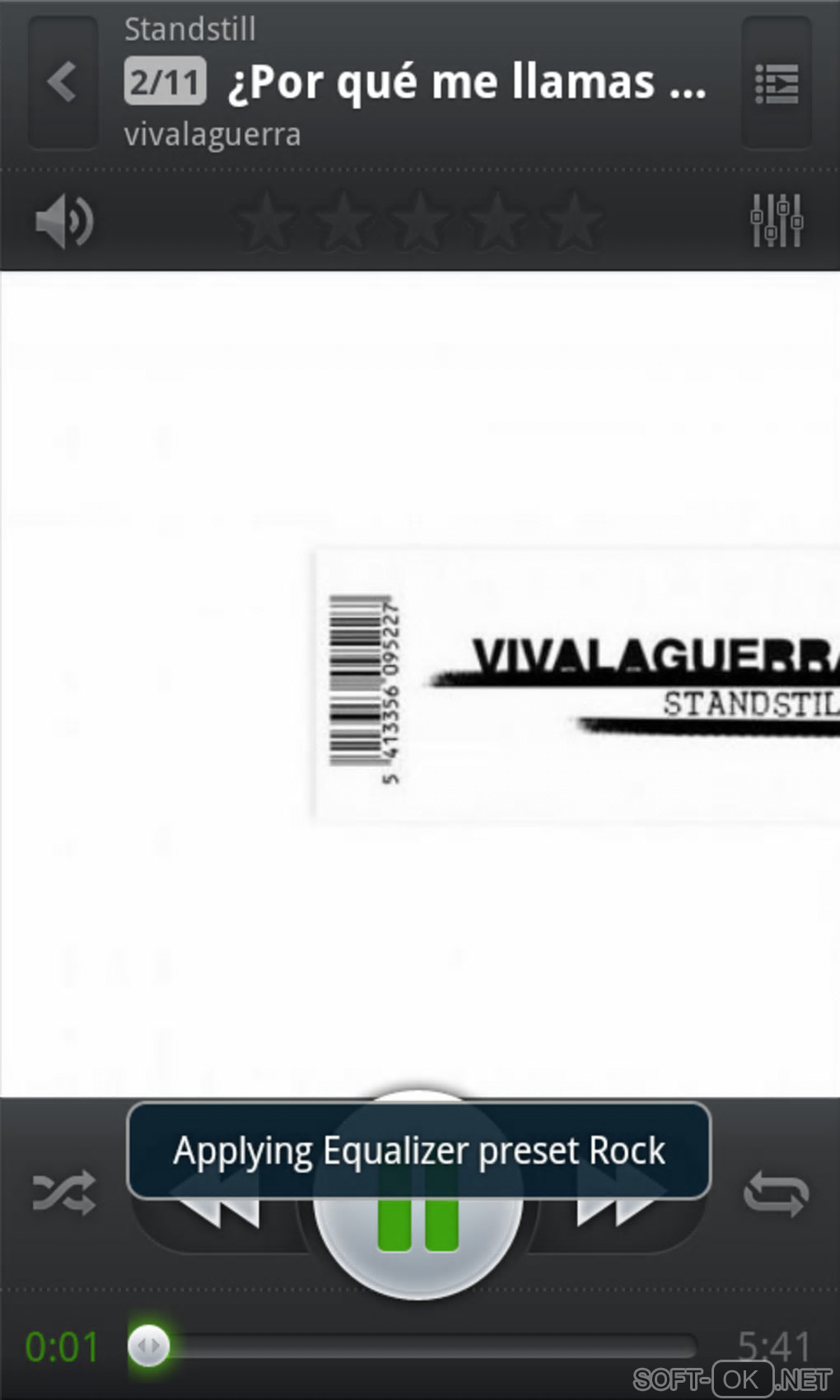
Task: Tap the volume speaker icon
Action: point(64,222)
